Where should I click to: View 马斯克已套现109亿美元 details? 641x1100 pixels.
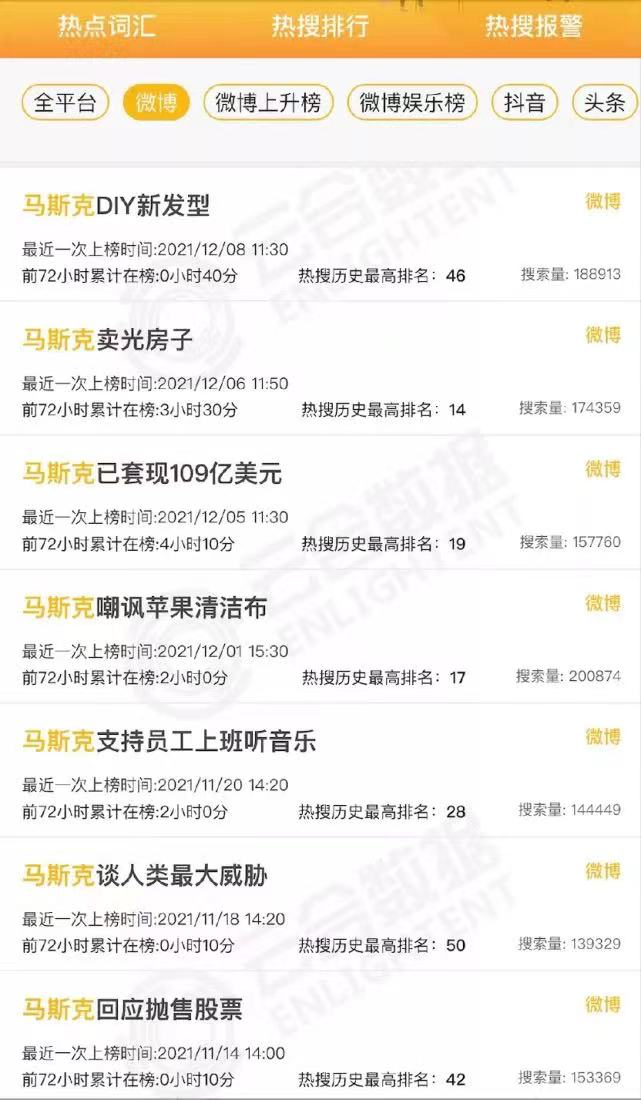[x=320, y=503]
